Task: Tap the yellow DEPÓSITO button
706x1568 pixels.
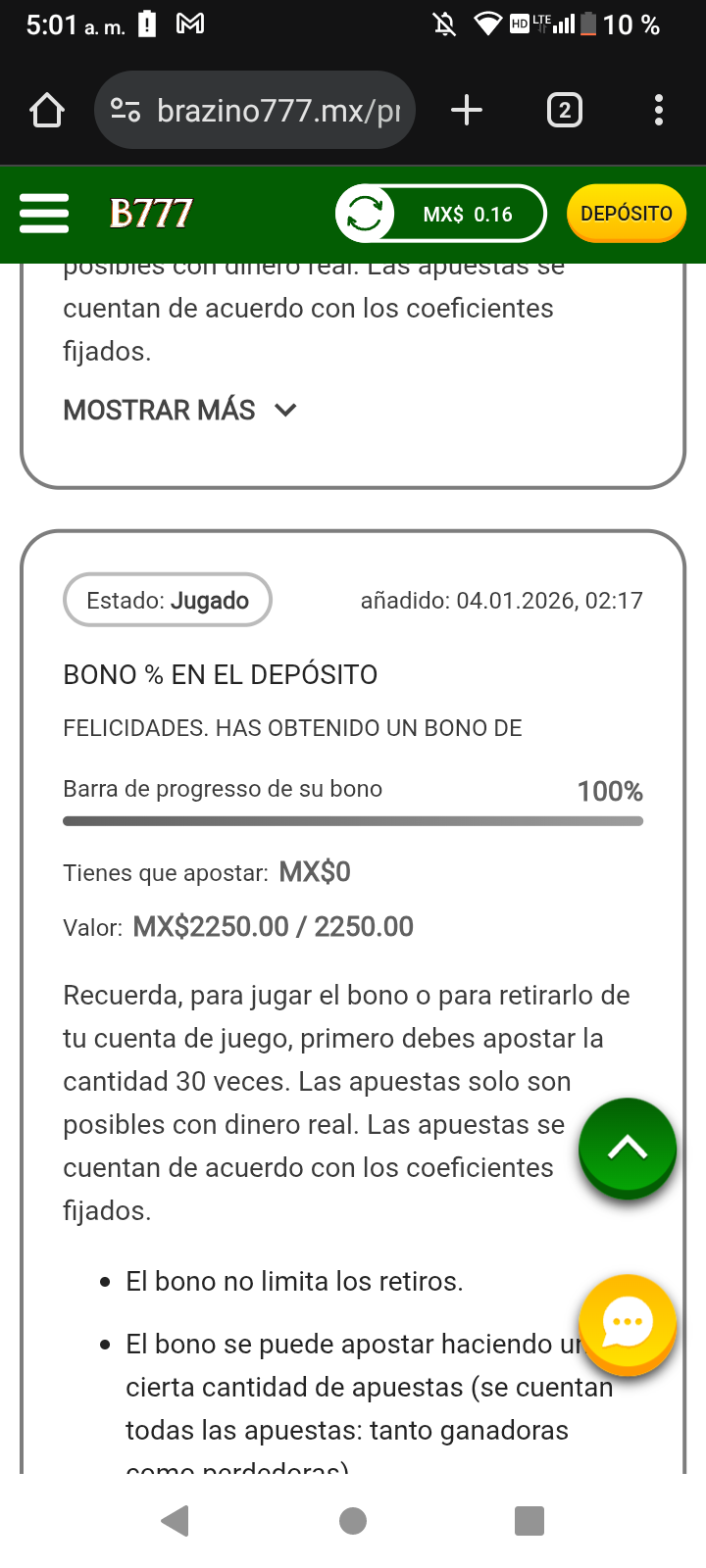Action: 626,214
